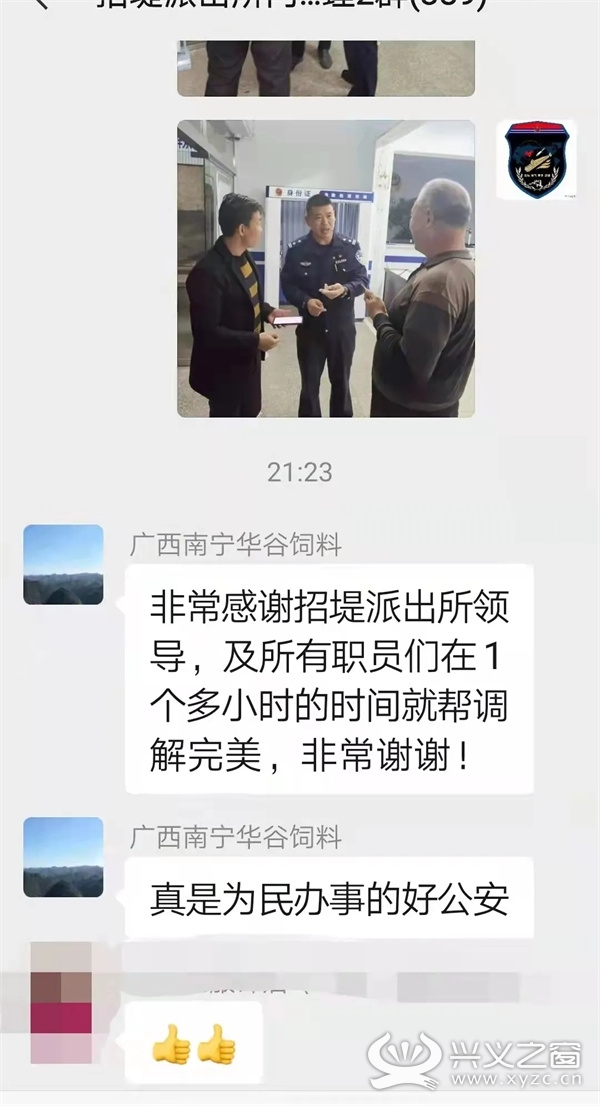Open 广西南宁华谷饲料 avatar beside the 非常感谢 message

[x=63, y=564]
